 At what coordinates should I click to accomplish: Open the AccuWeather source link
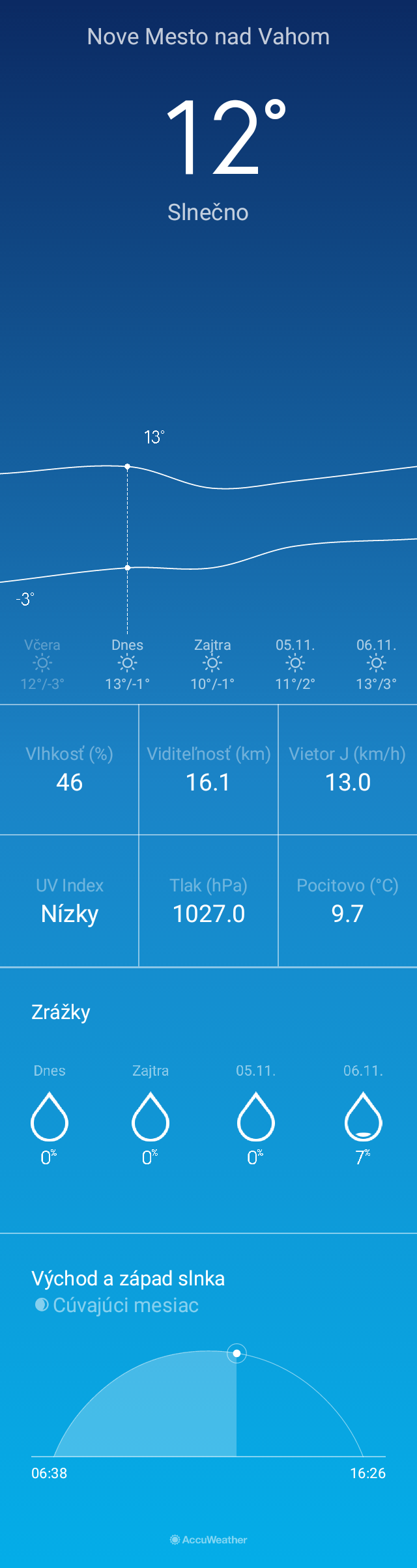[208, 1539]
